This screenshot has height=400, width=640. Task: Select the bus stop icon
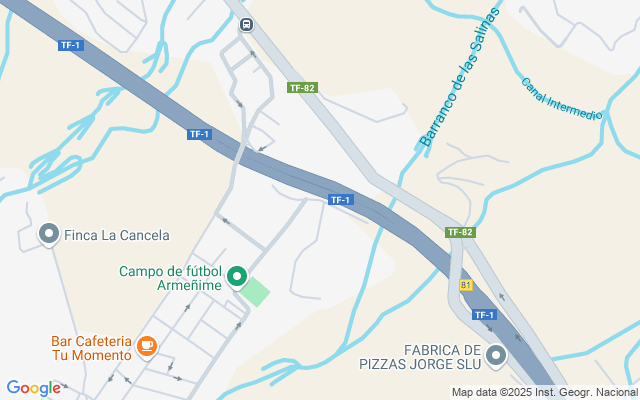pyautogui.click(x=246, y=26)
